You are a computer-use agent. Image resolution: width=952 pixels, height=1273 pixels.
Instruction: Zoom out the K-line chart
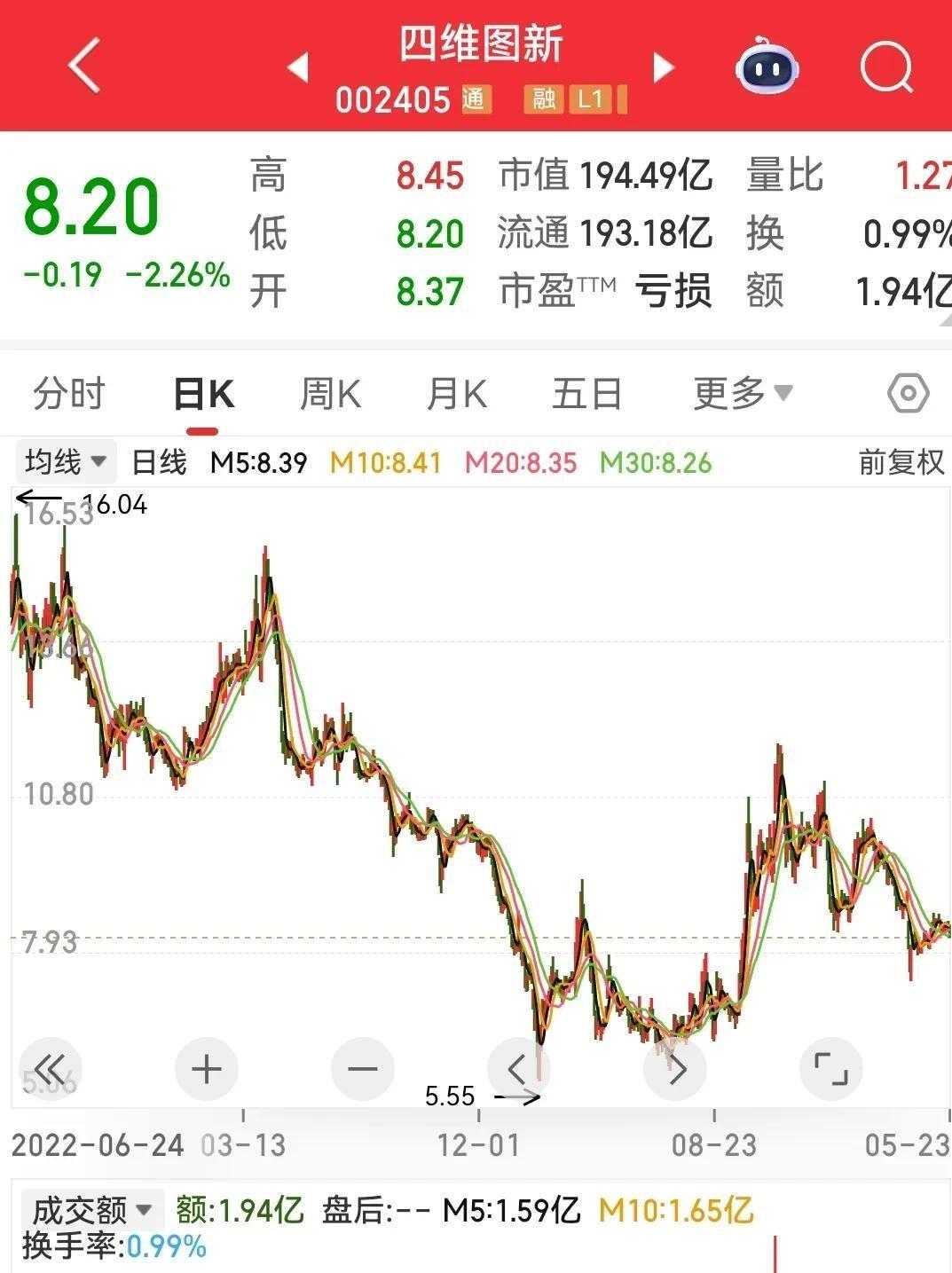point(362,1069)
